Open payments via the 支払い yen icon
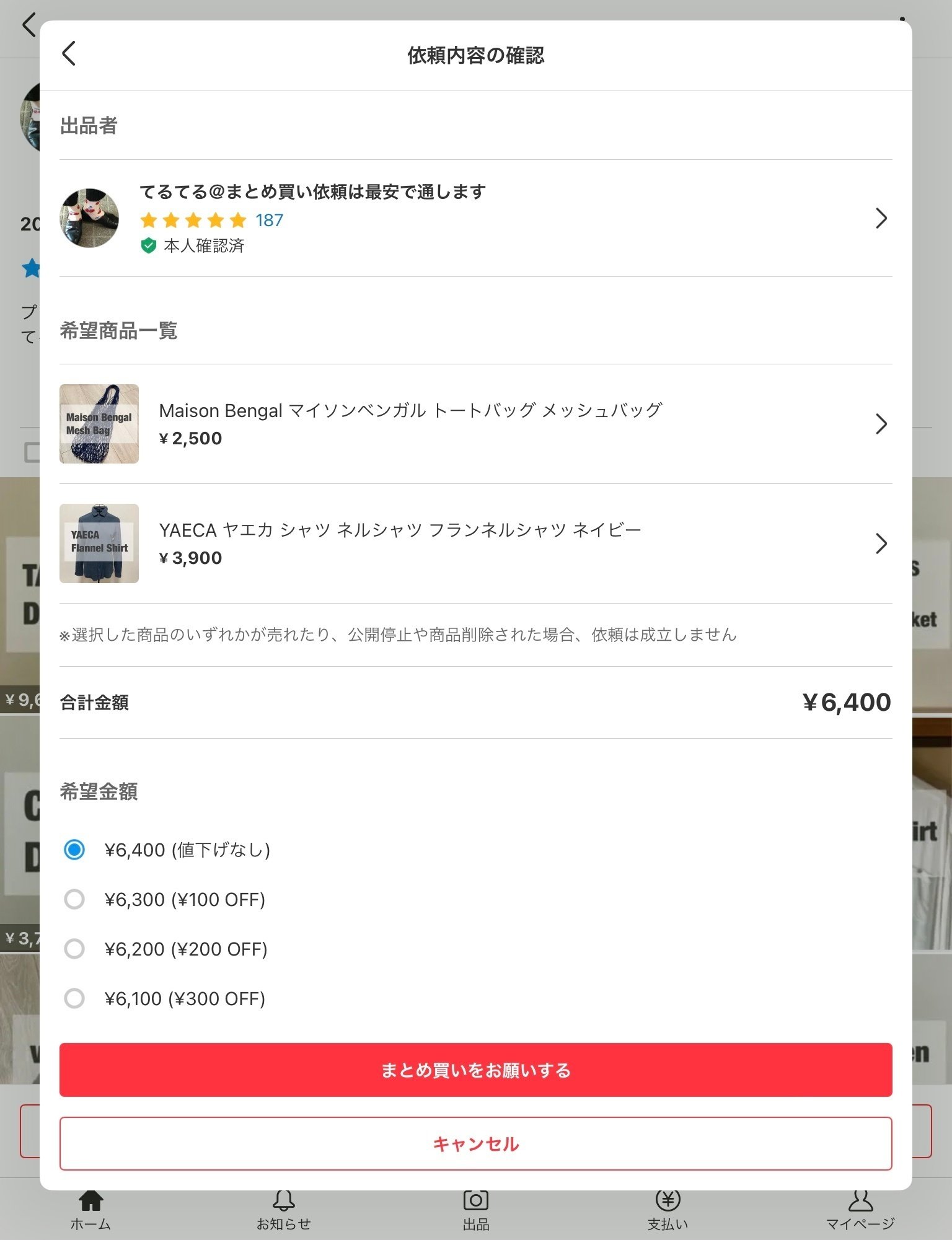952x1240 pixels. (667, 1200)
